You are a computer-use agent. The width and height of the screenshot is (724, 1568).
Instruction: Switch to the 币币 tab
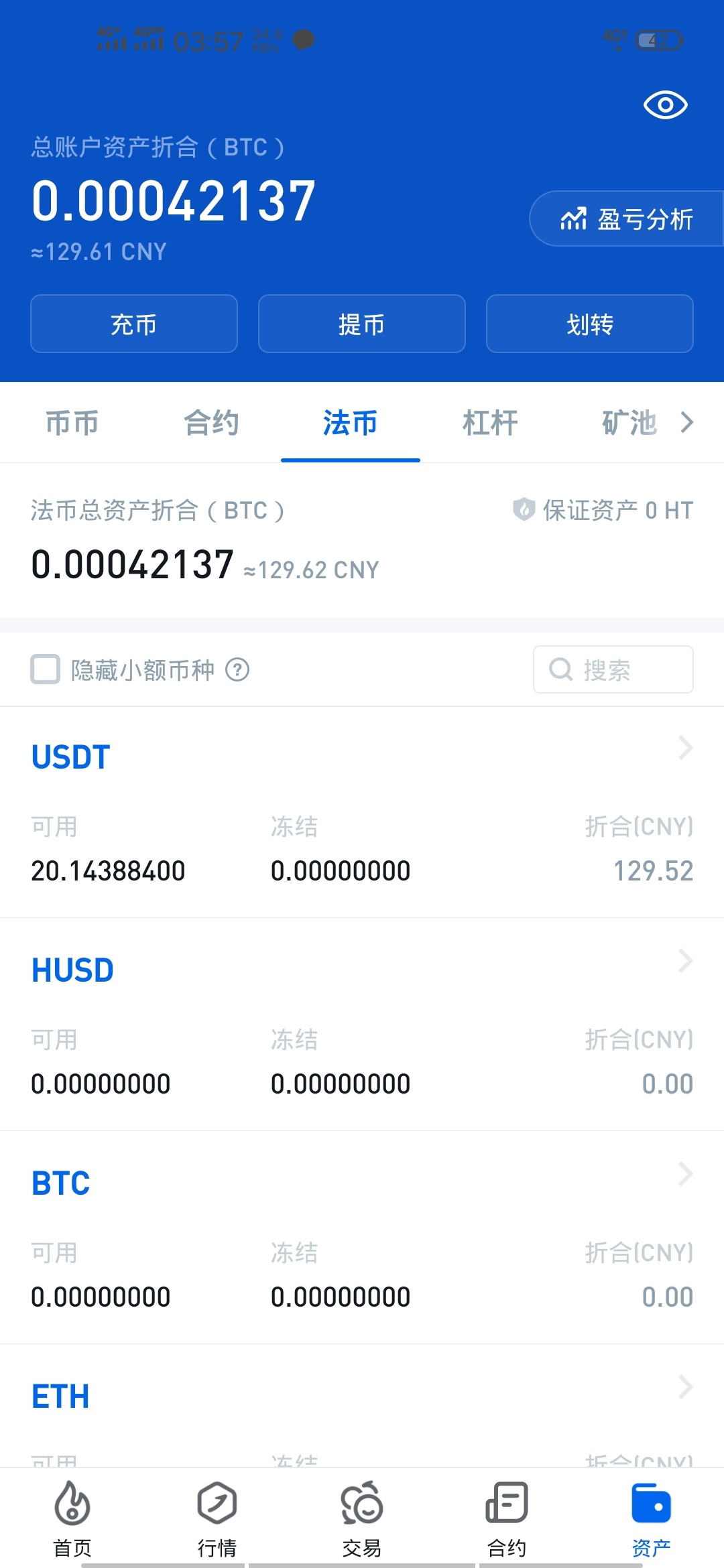(x=72, y=423)
